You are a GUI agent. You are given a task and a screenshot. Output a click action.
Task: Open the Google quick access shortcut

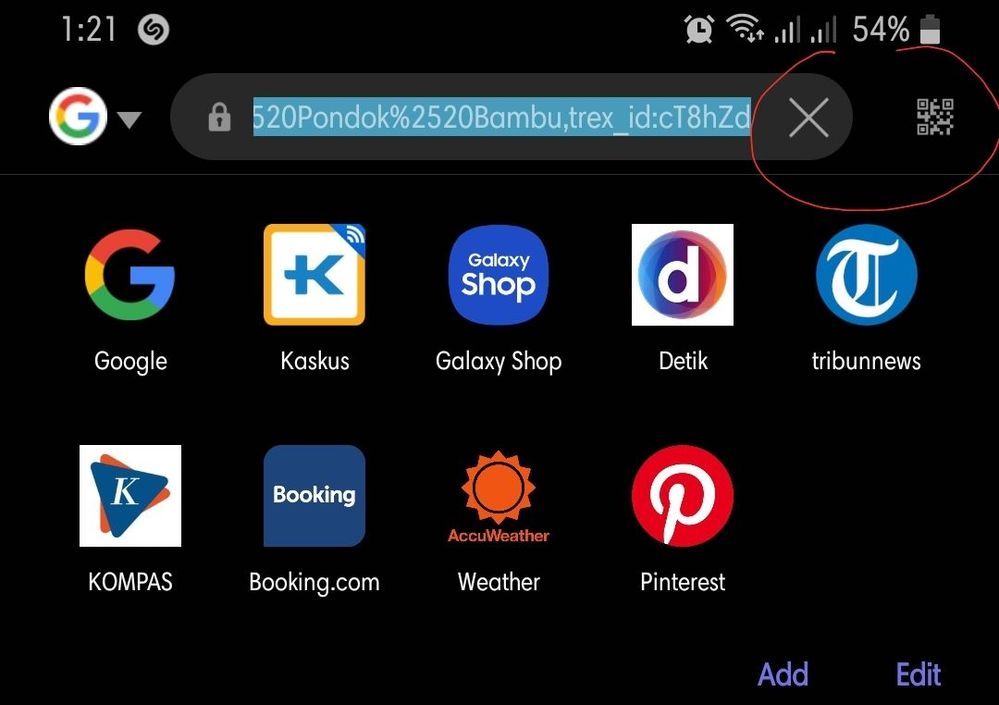tap(130, 275)
